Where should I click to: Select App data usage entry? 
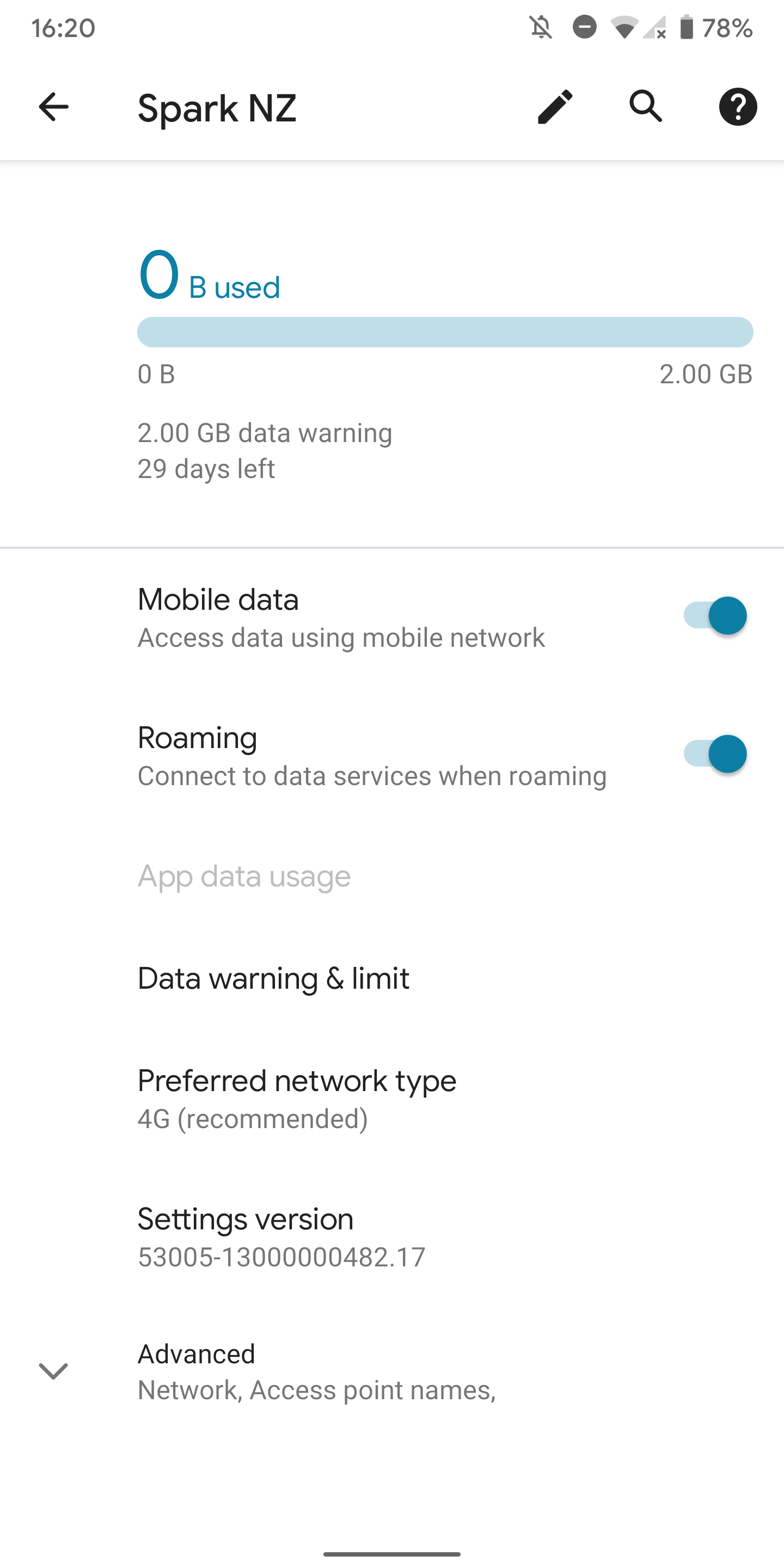point(244,877)
